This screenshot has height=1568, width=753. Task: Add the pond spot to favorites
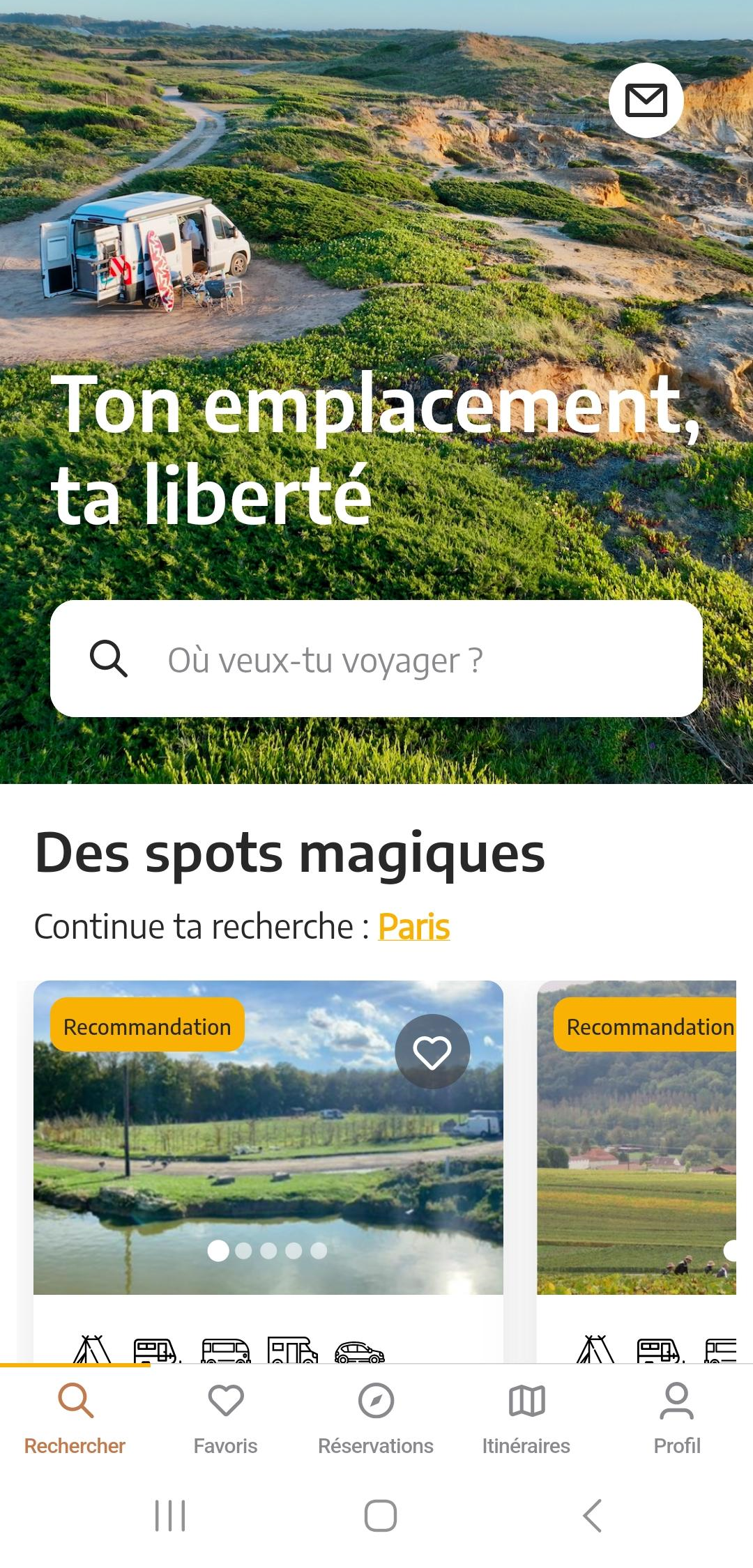coord(432,1052)
